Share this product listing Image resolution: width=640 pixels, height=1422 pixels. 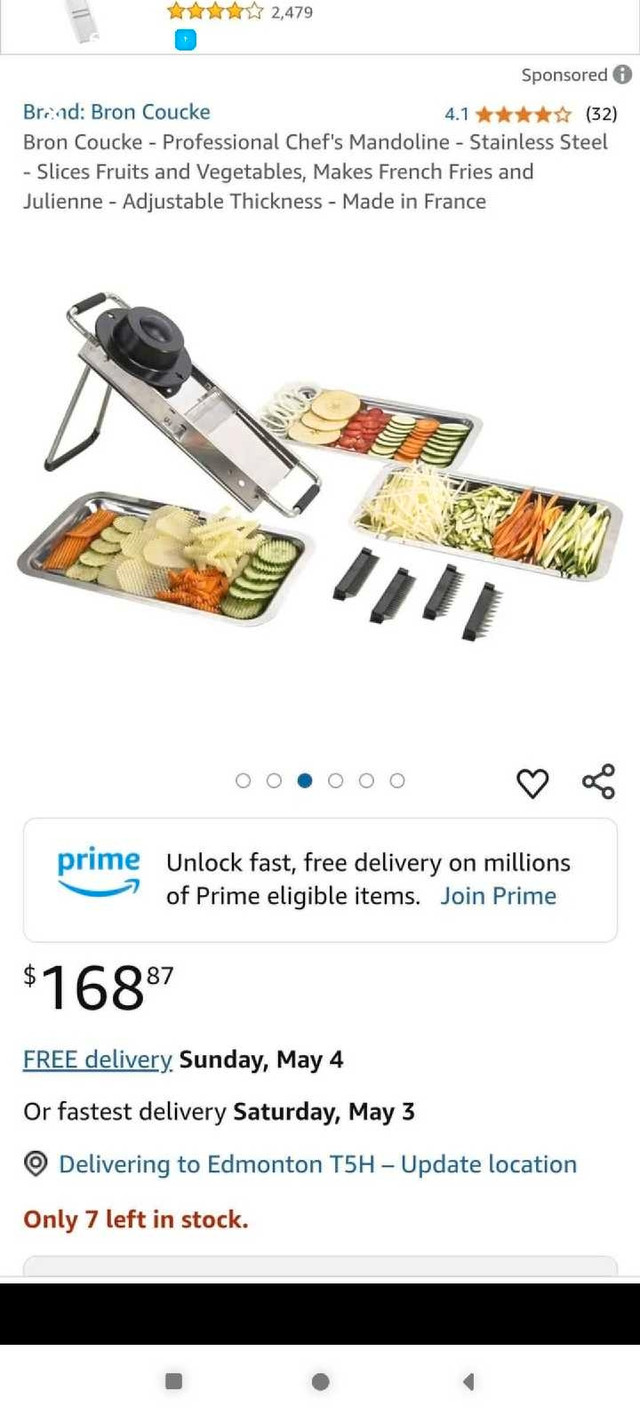coord(598,781)
